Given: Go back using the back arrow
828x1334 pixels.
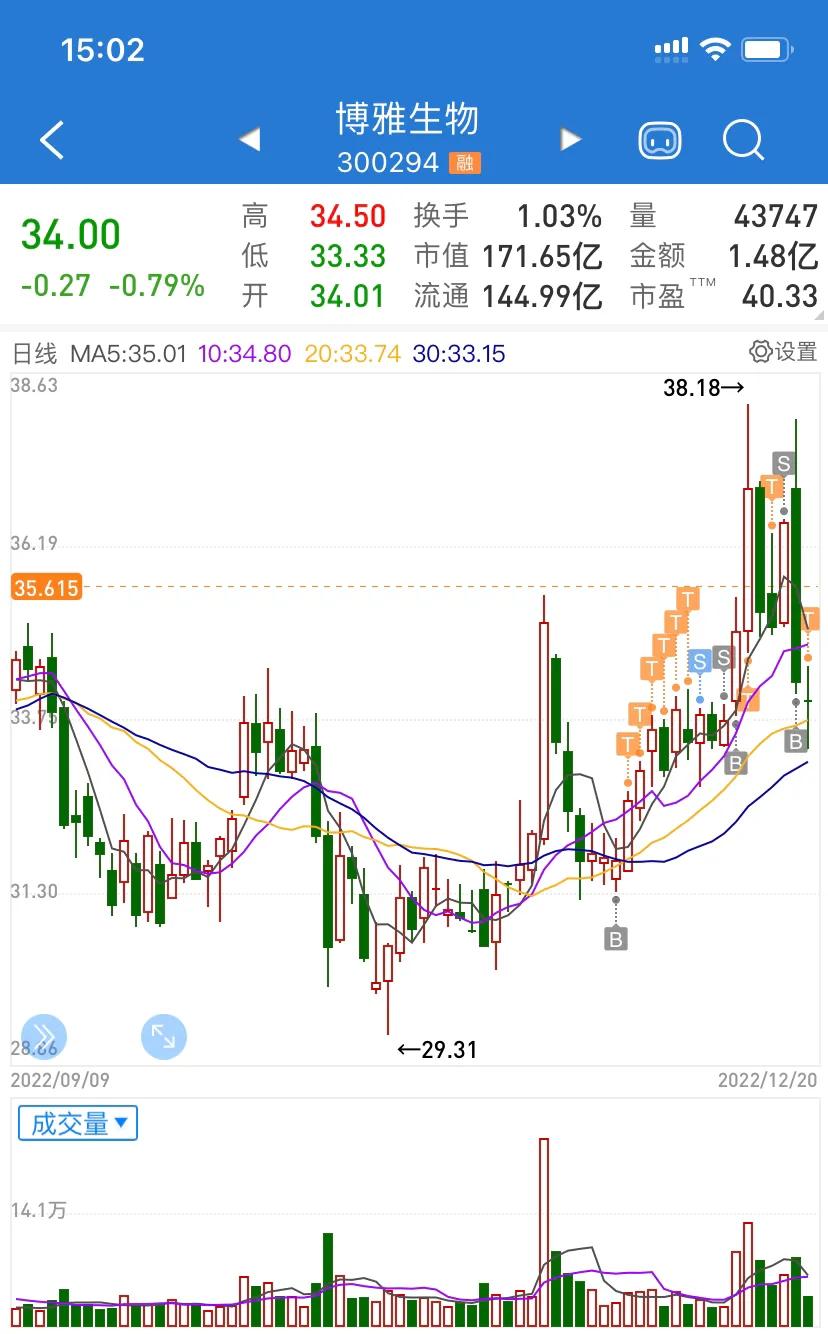Looking at the screenshot, I should click(x=52, y=140).
